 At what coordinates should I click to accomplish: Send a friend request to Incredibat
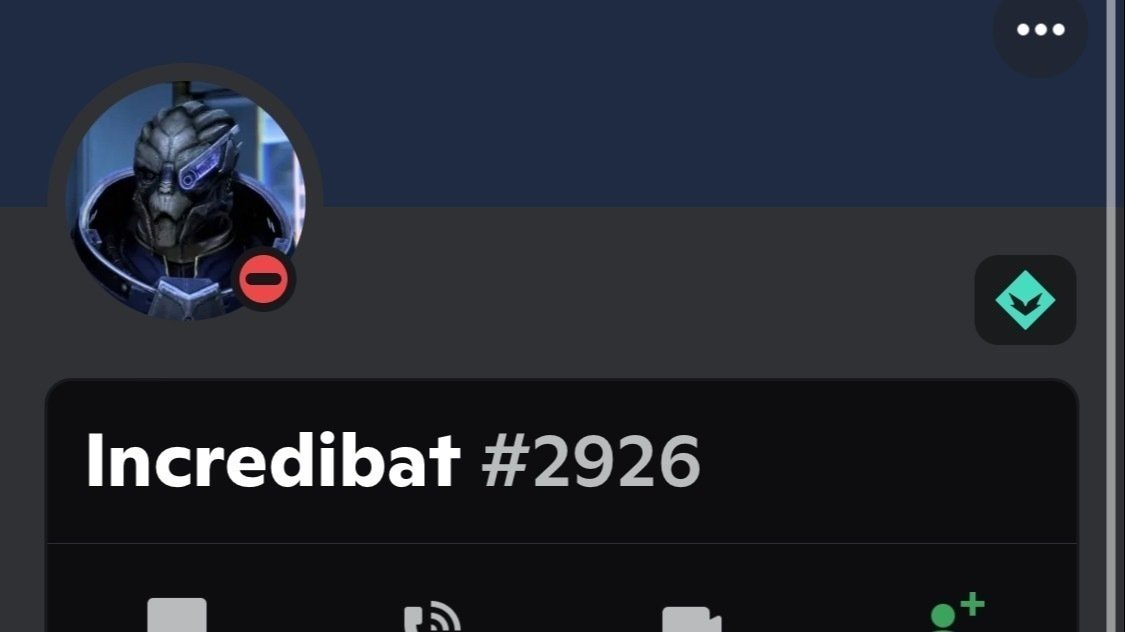(955, 613)
